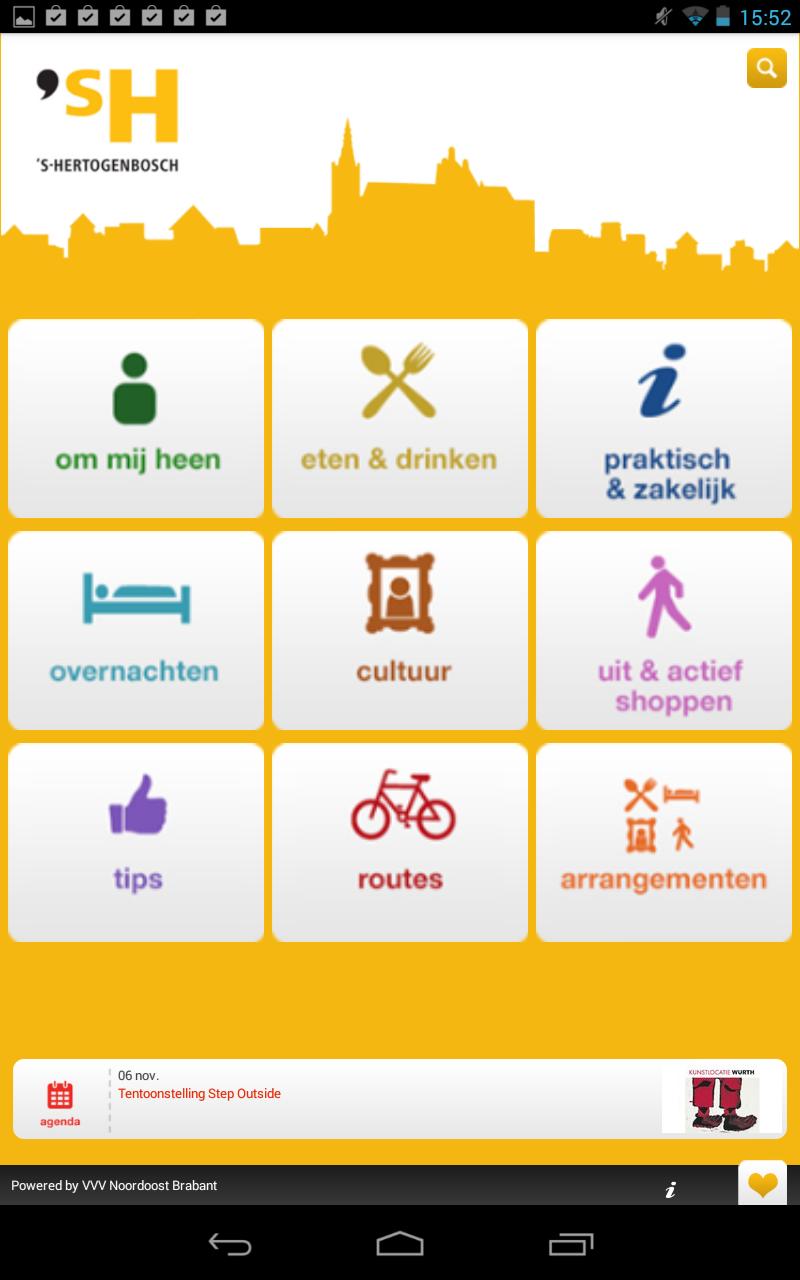Select 'eten & drinken' category
The image size is (800, 1280).
400,418
